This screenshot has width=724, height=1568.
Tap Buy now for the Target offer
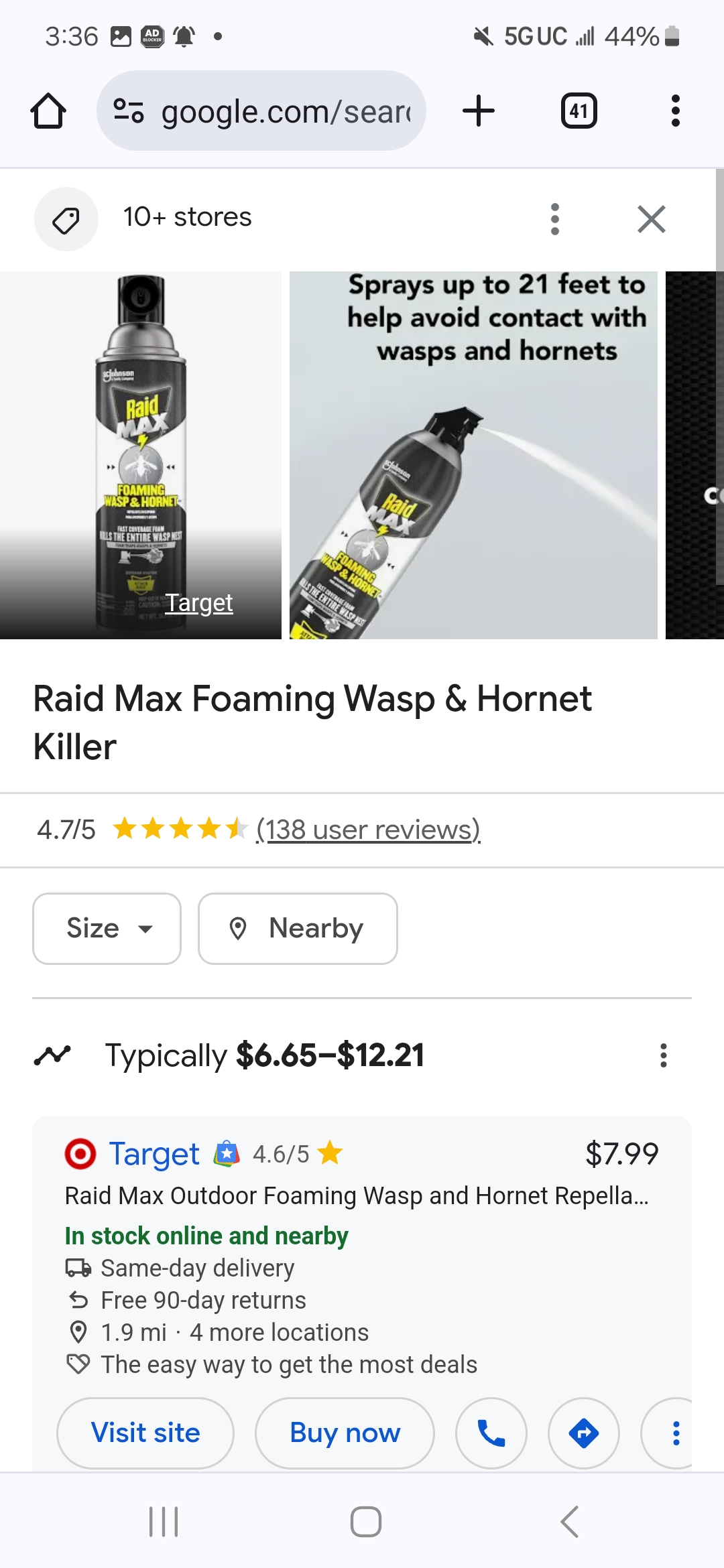(345, 1433)
